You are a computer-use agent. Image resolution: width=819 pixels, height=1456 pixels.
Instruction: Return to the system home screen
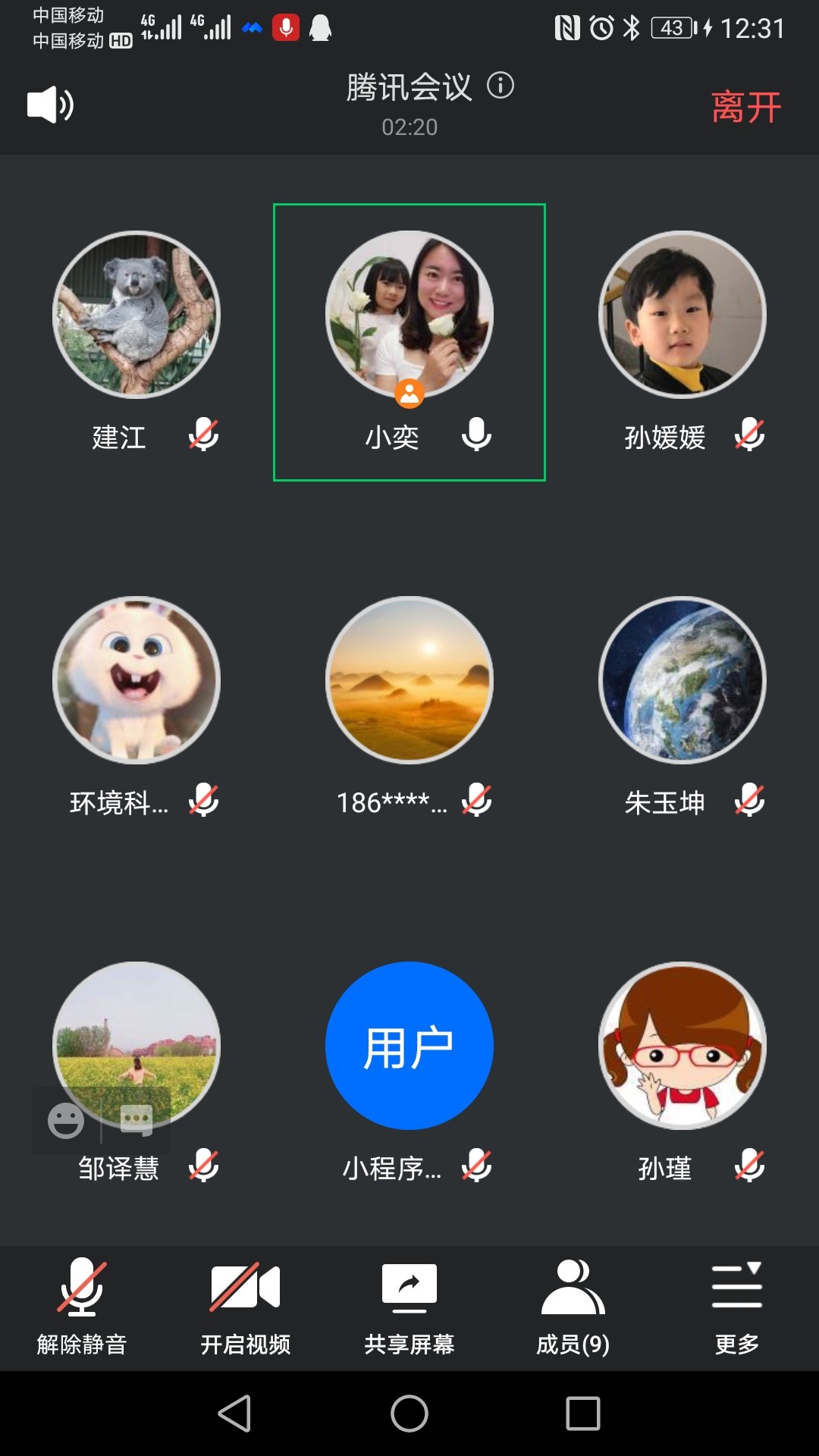click(x=409, y=1414)
